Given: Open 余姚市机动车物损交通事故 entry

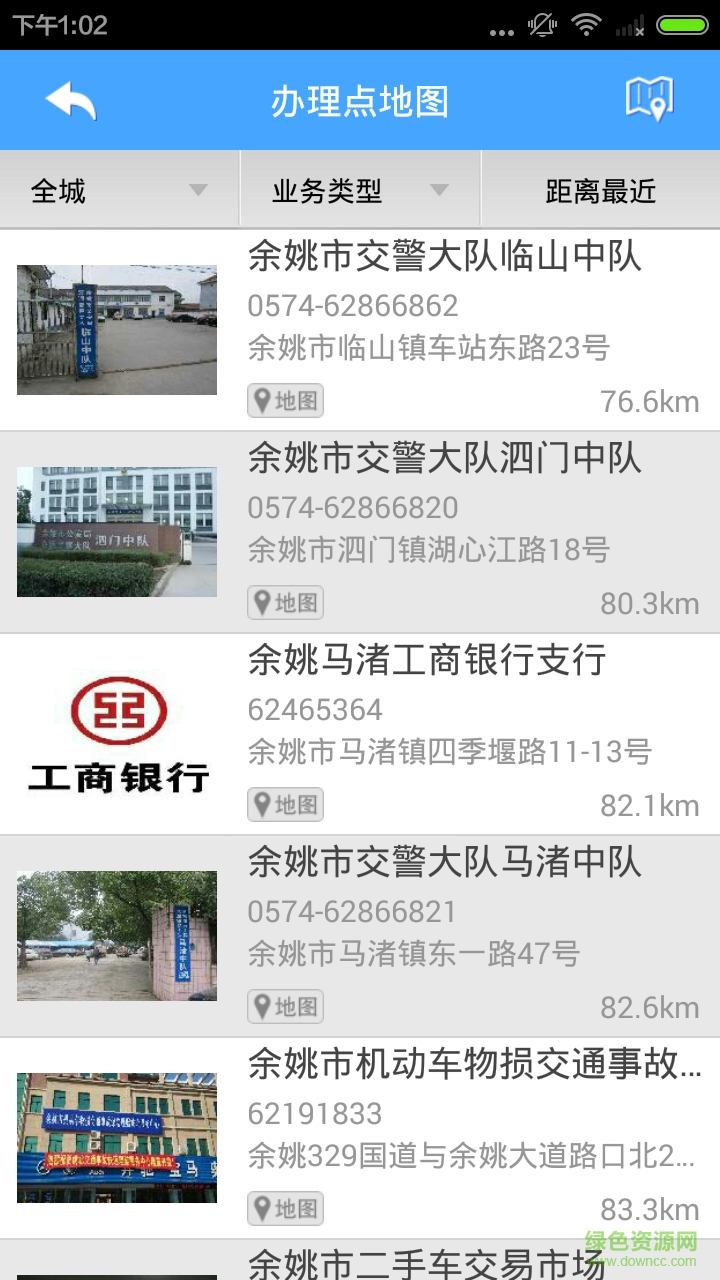Looking at the screenshot, I should coord(474,1065).
